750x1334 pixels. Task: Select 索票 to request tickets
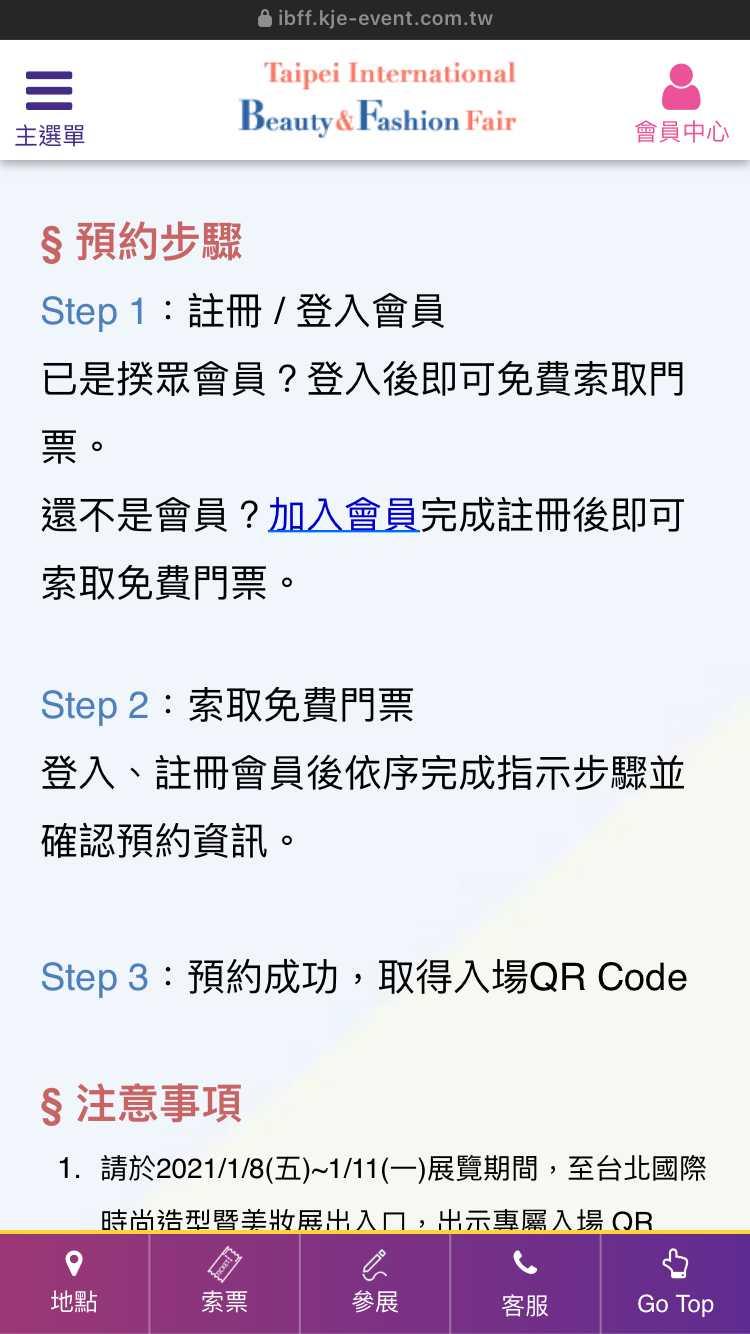(224, 1283)
